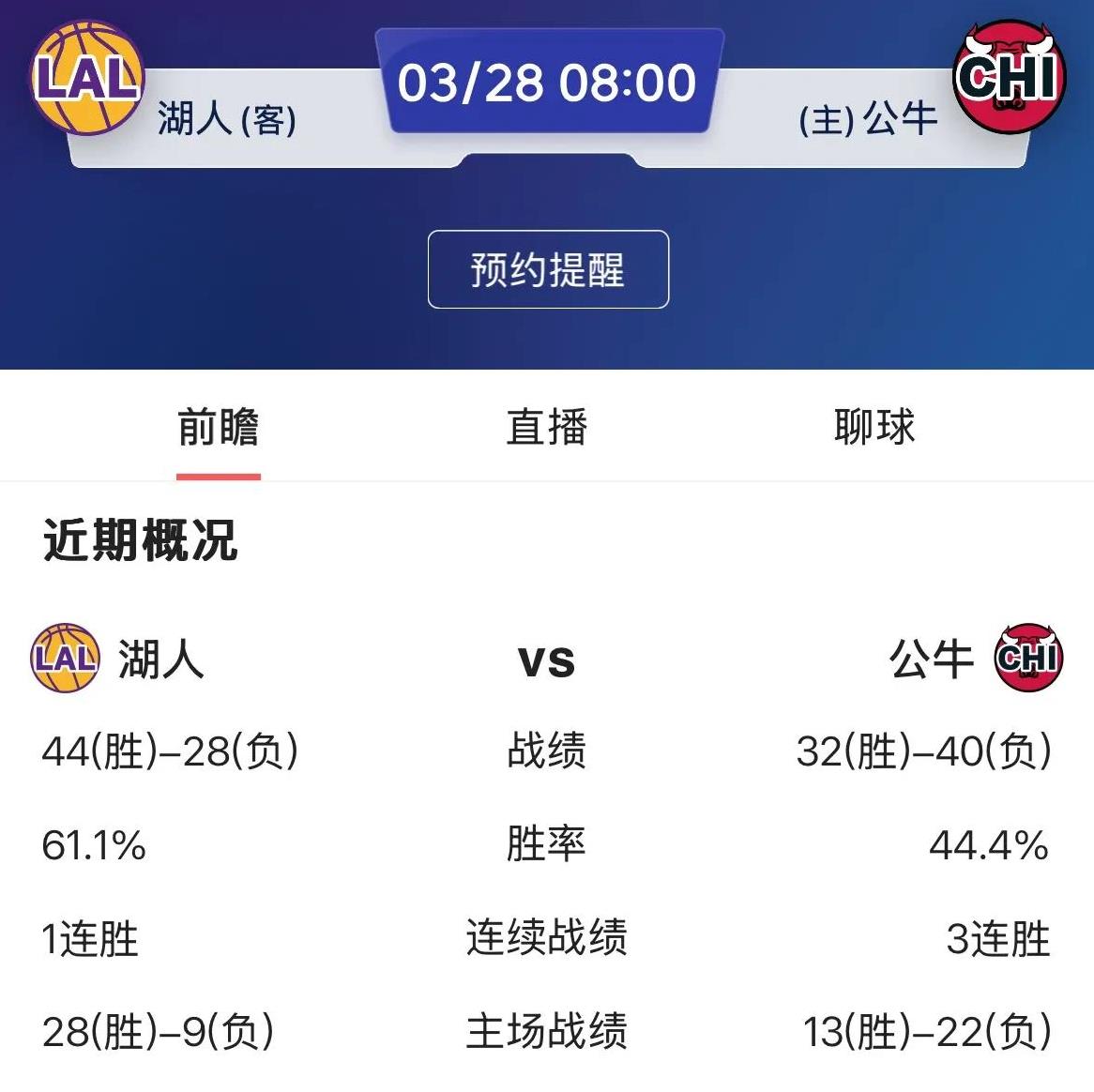The height and width of the screenshot is (1092, 1094).
Task: Open the Lakers team logo in header
Action: [x=85, y=78]
